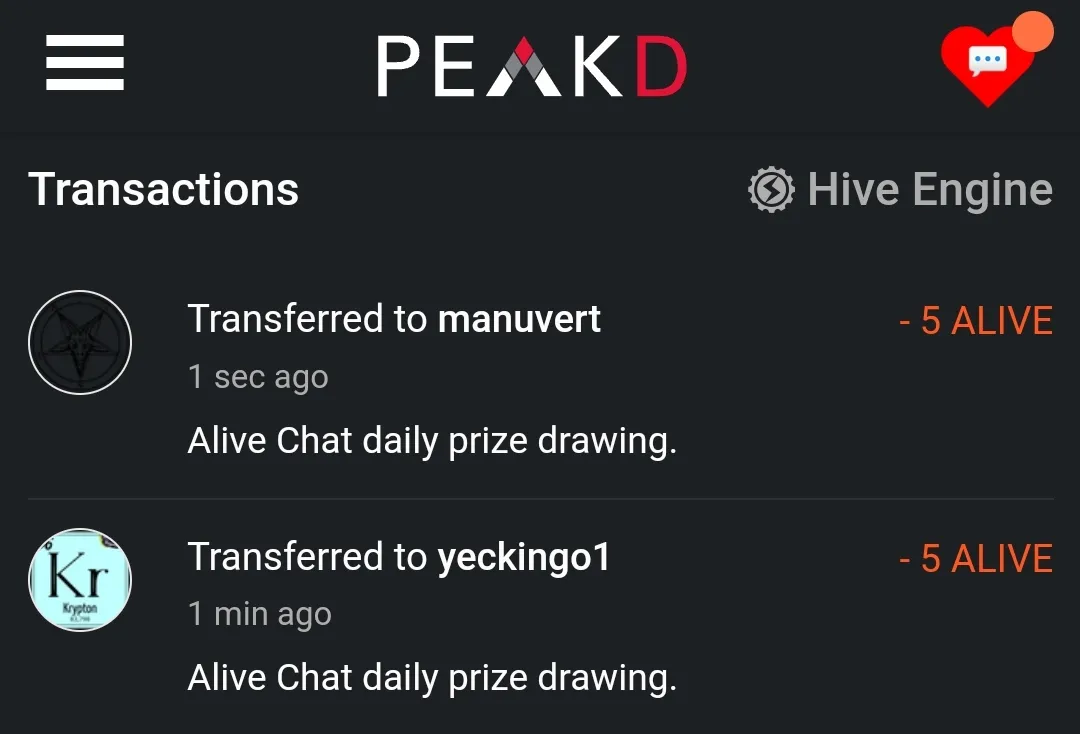1080x734 pixels.
Task: Open manuvert's profile link
Action: [x=519, y=319]
